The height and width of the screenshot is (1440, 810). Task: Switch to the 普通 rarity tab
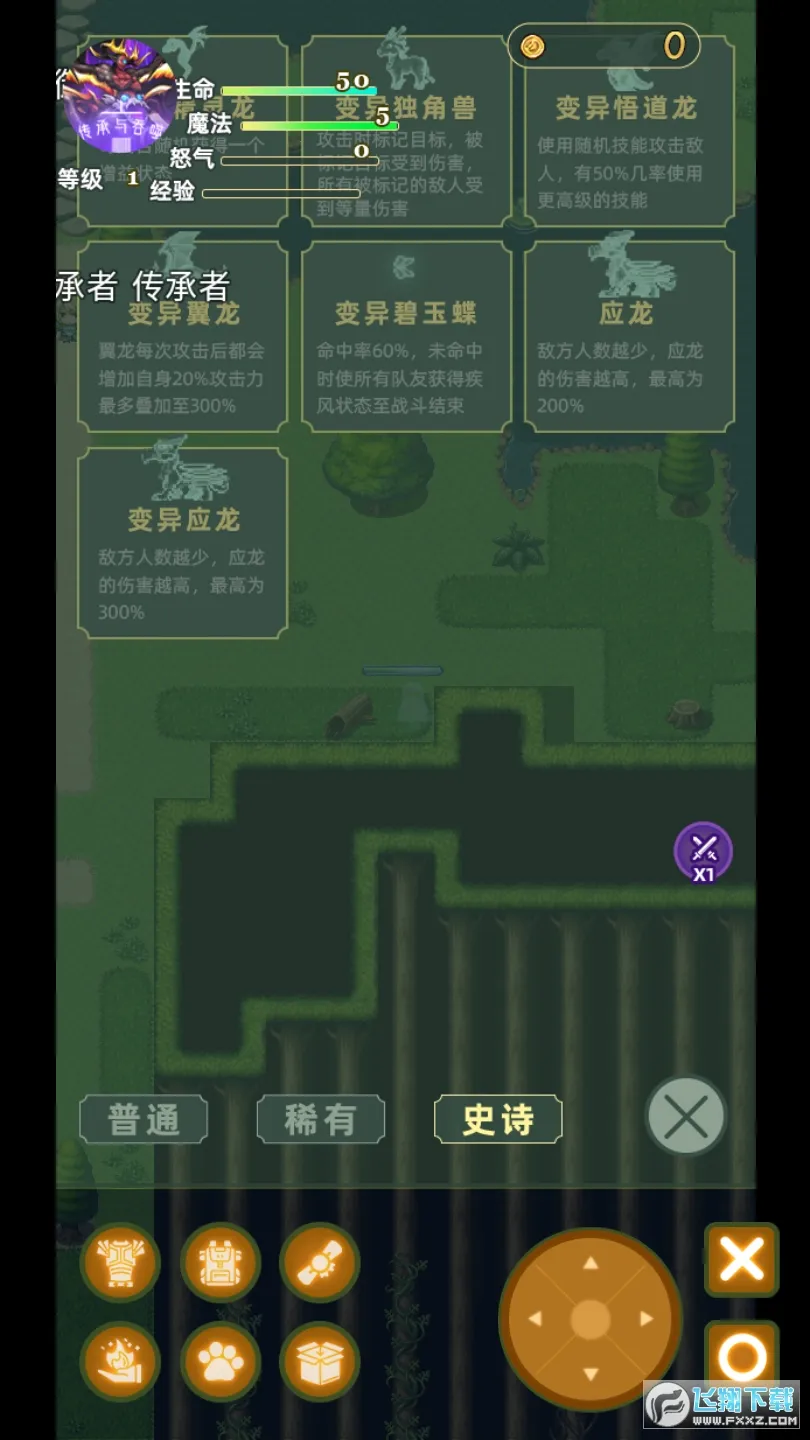pyautogui.click(x=144, y=1119)
